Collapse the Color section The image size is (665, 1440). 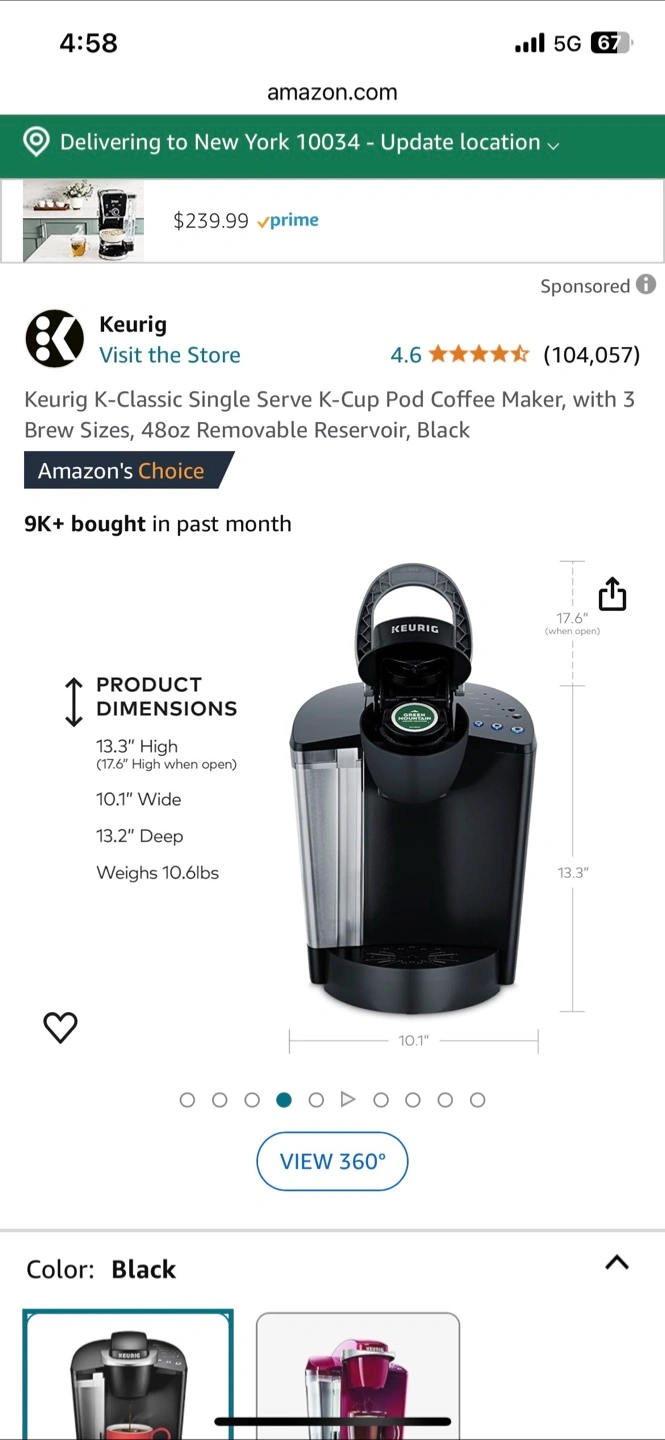click(617, 1262)
